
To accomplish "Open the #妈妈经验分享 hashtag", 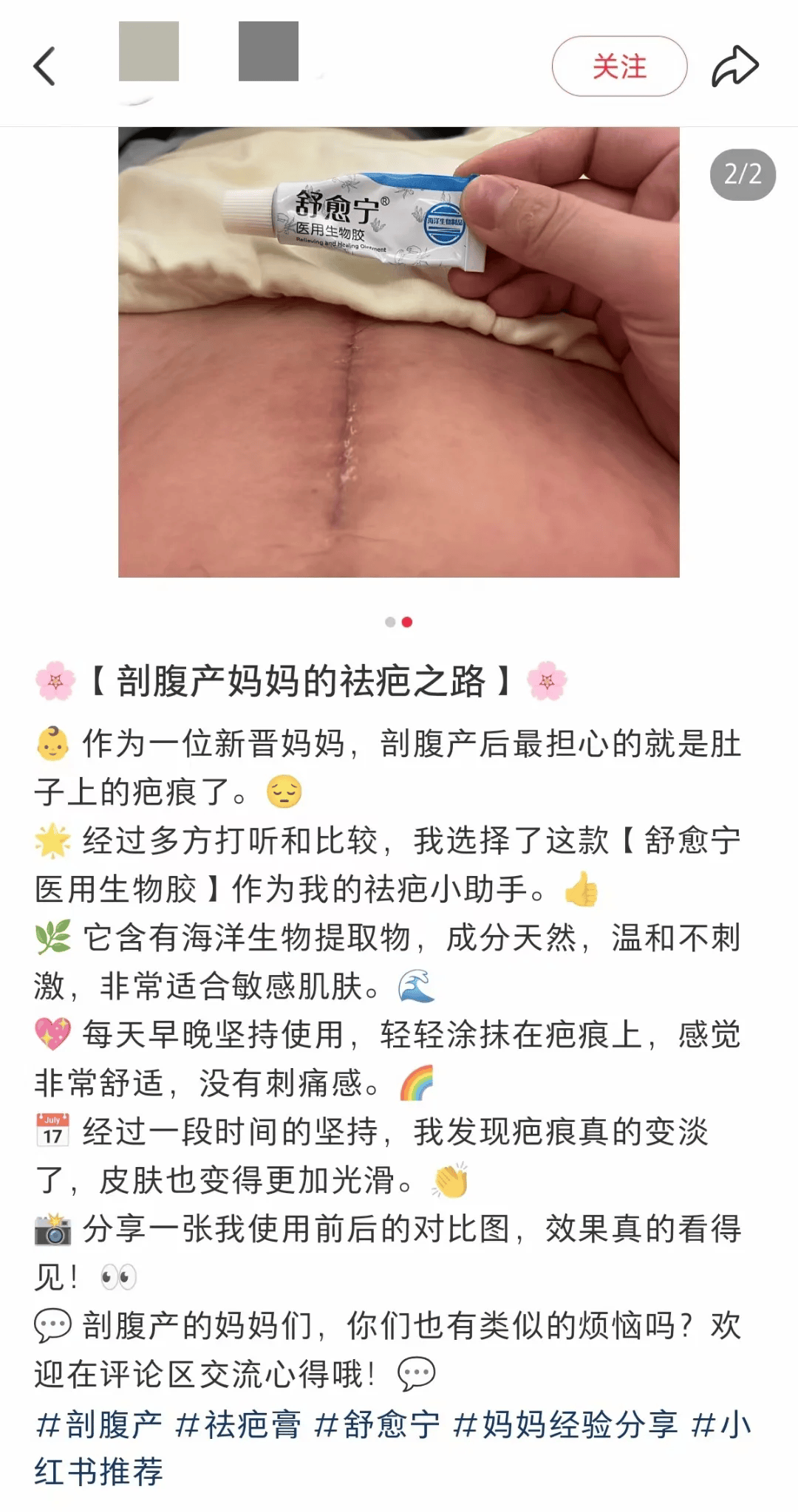I will pos(565,1424).
